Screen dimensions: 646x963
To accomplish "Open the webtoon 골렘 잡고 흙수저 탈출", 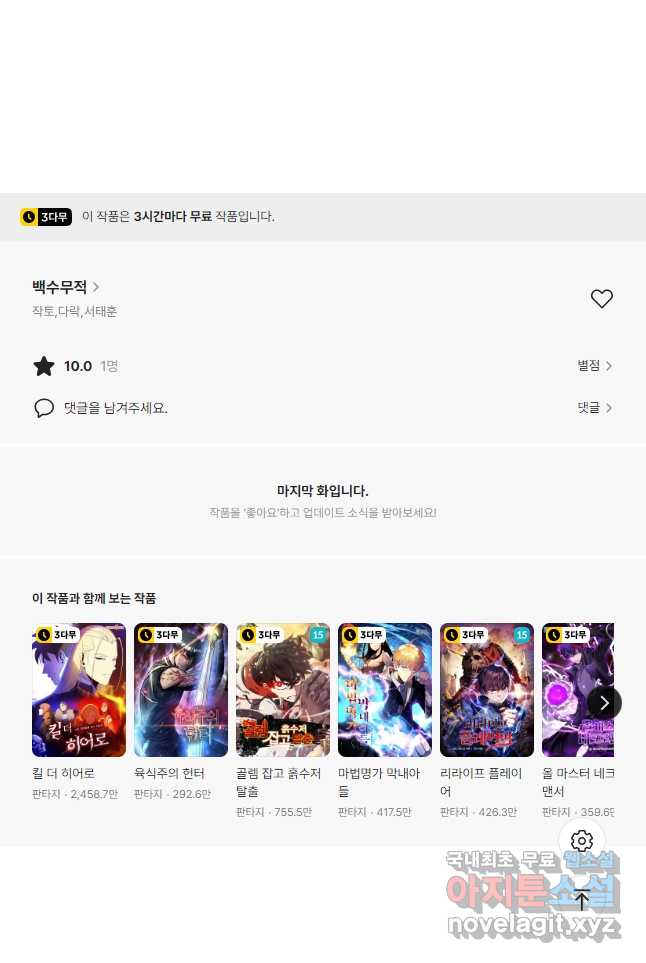I will tap(283, 690).
